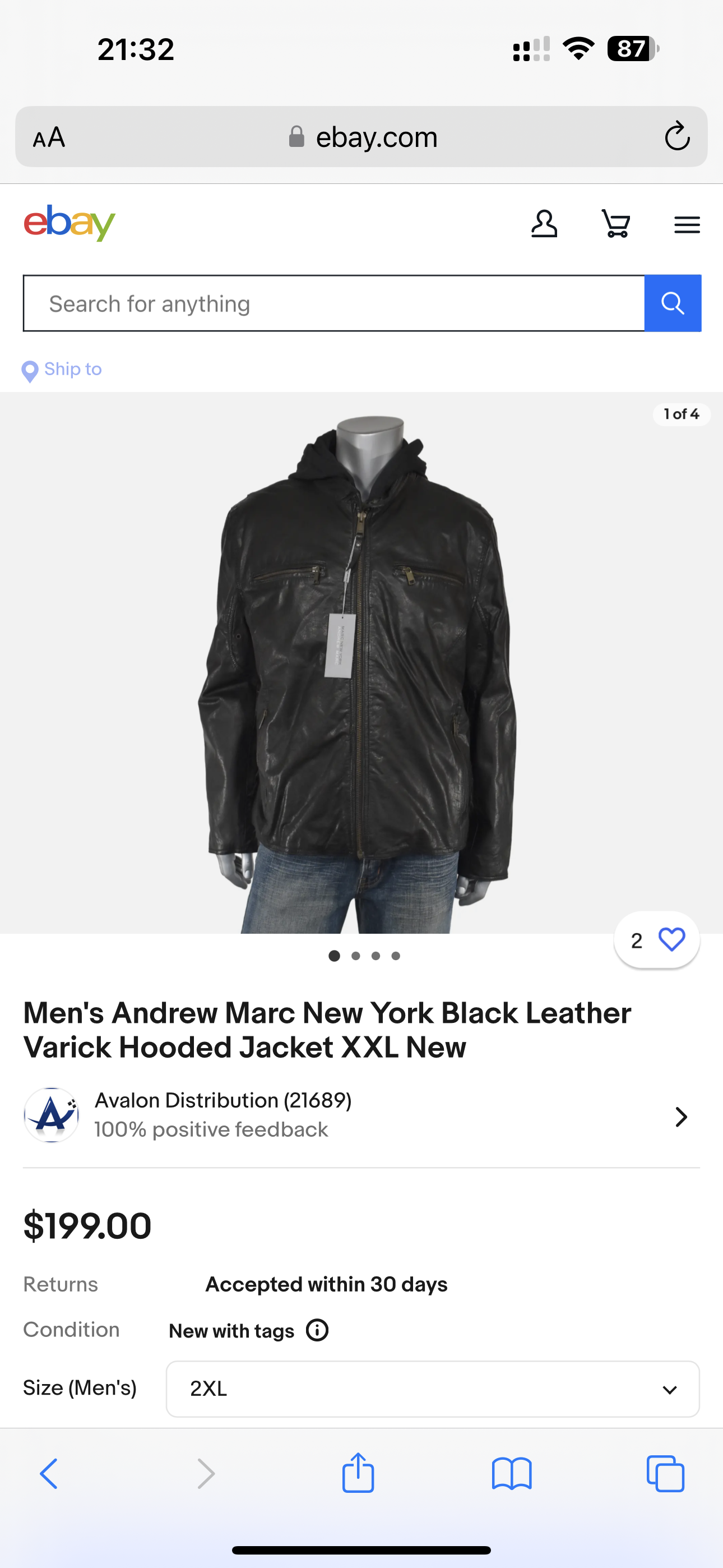This screenshot has height=1568, width=723.
Task: Tap the blue search button
Action: click(673, 303)
